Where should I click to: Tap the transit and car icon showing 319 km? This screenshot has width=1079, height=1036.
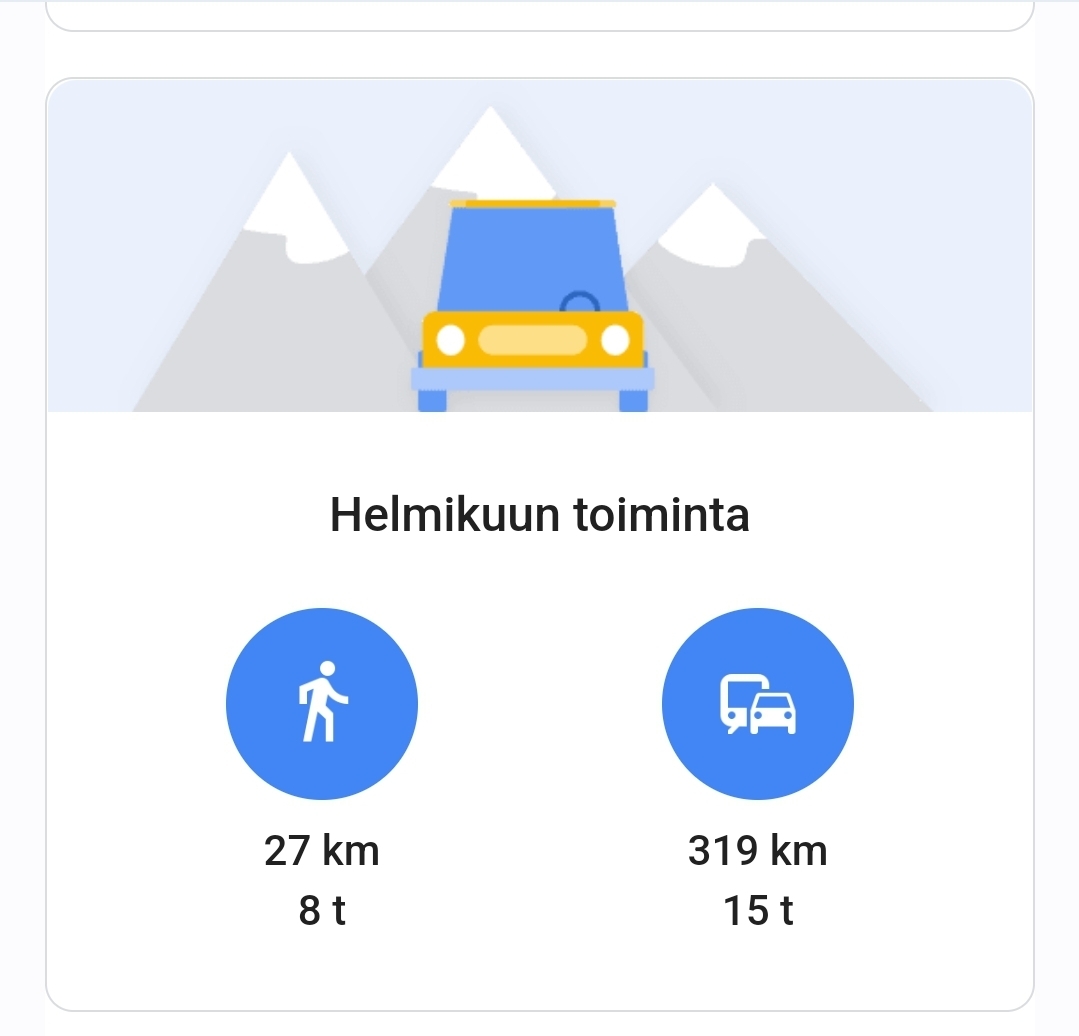point(758,704)
